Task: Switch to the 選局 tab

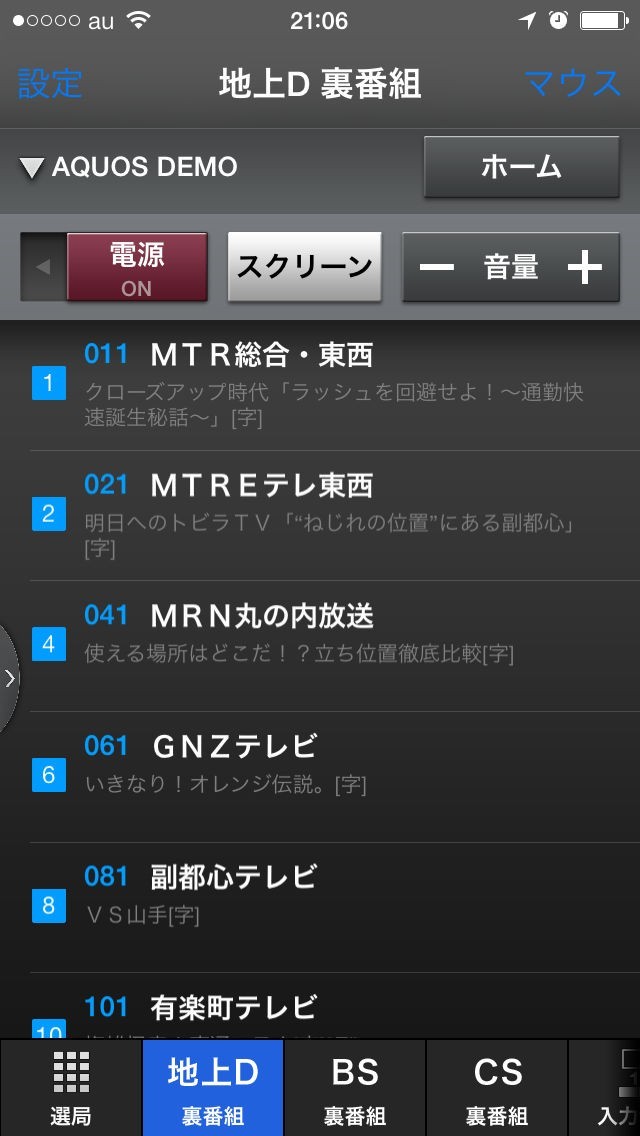Action: 71,1088
